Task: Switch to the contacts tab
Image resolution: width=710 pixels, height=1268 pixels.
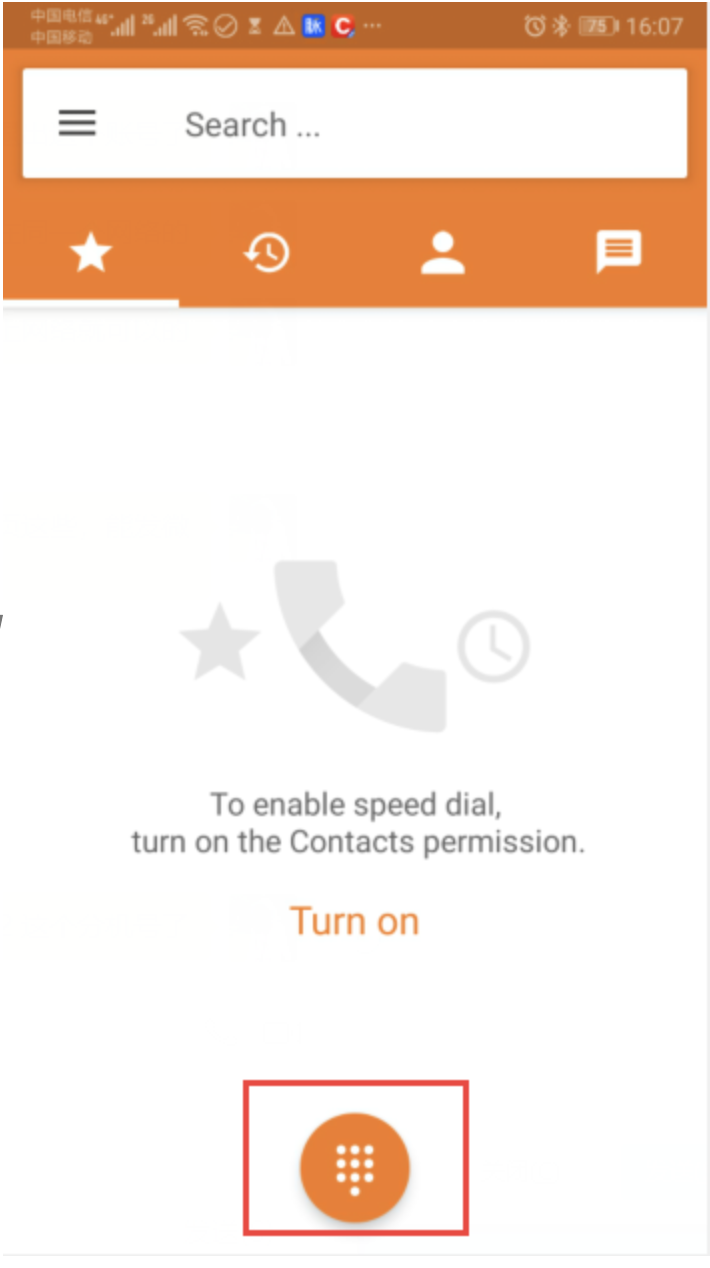Action: point(443,252)
